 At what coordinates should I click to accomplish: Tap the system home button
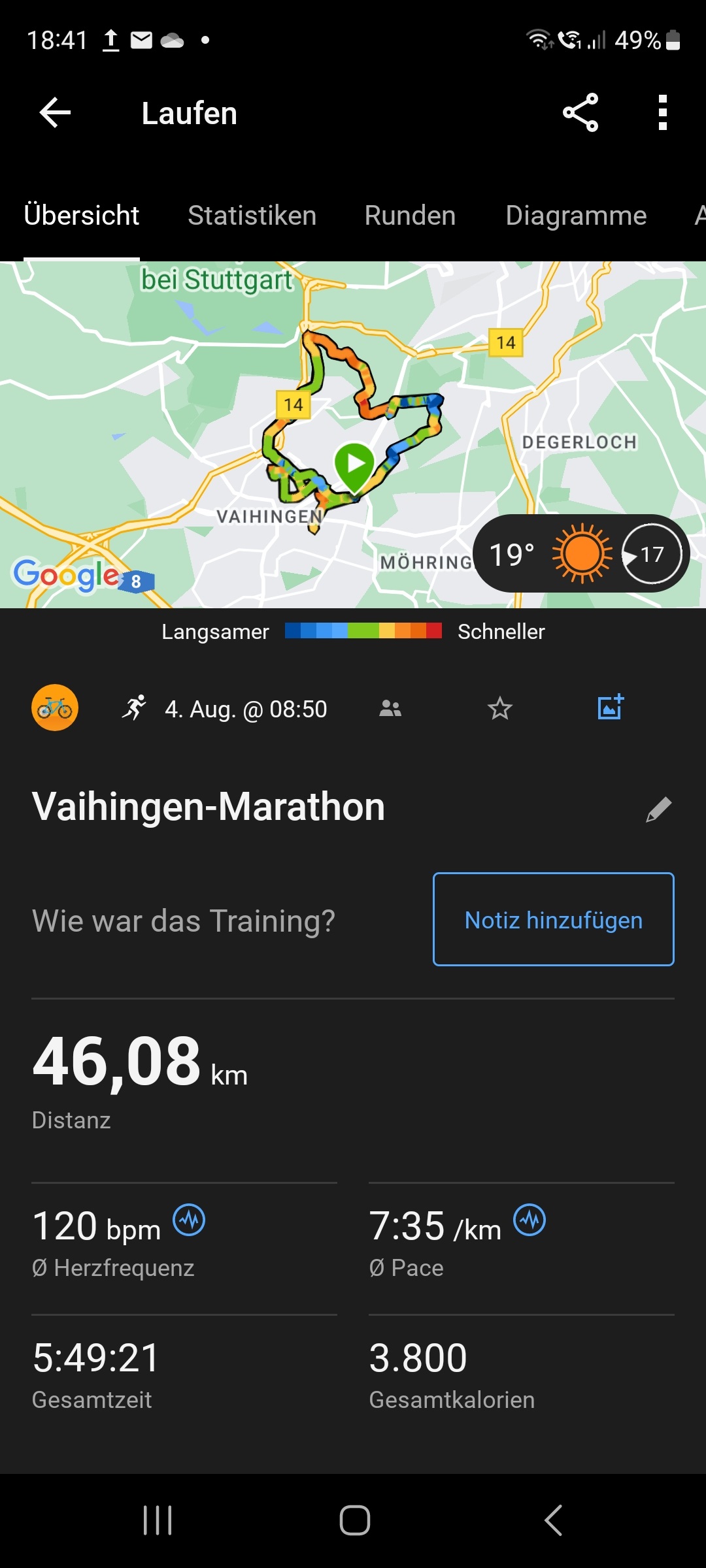tap(354, 1520)
